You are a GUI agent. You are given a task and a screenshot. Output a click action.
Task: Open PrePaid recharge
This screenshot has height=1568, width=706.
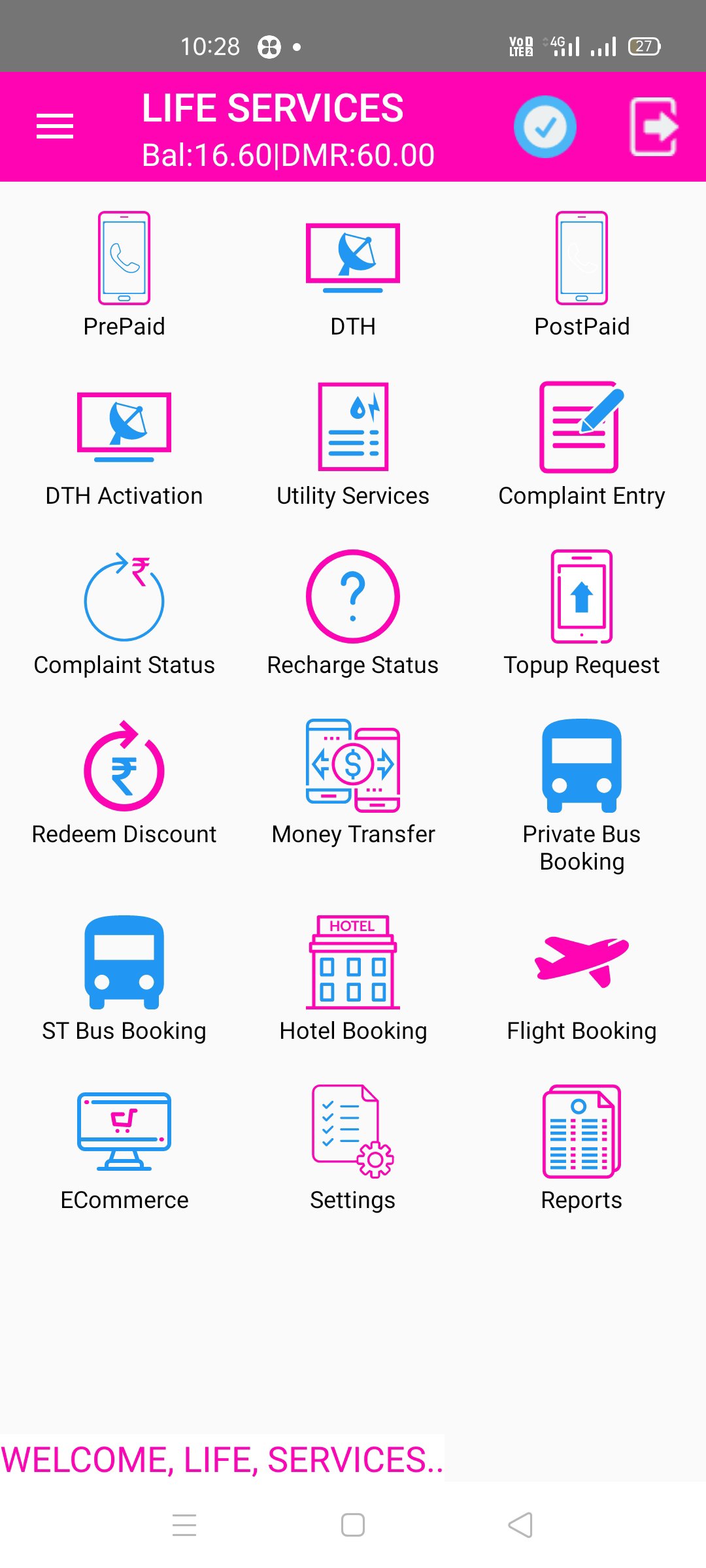click(124, 274)
